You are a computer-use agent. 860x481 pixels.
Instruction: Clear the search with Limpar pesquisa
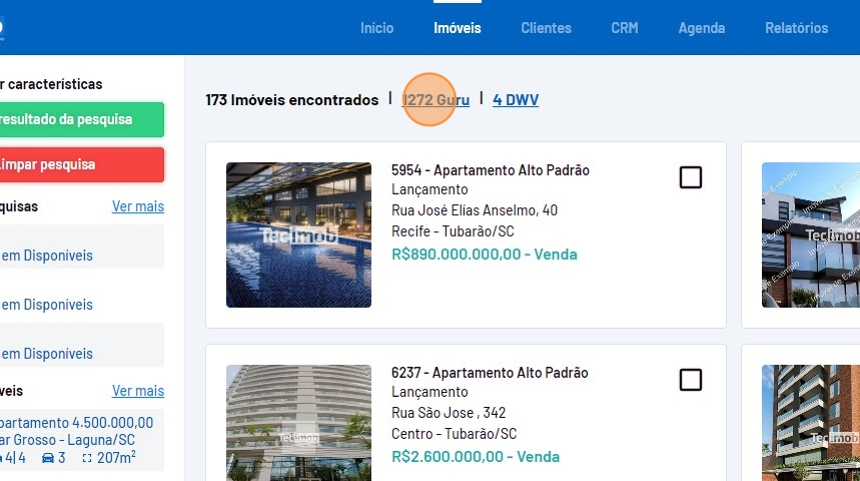coord(80,164)
